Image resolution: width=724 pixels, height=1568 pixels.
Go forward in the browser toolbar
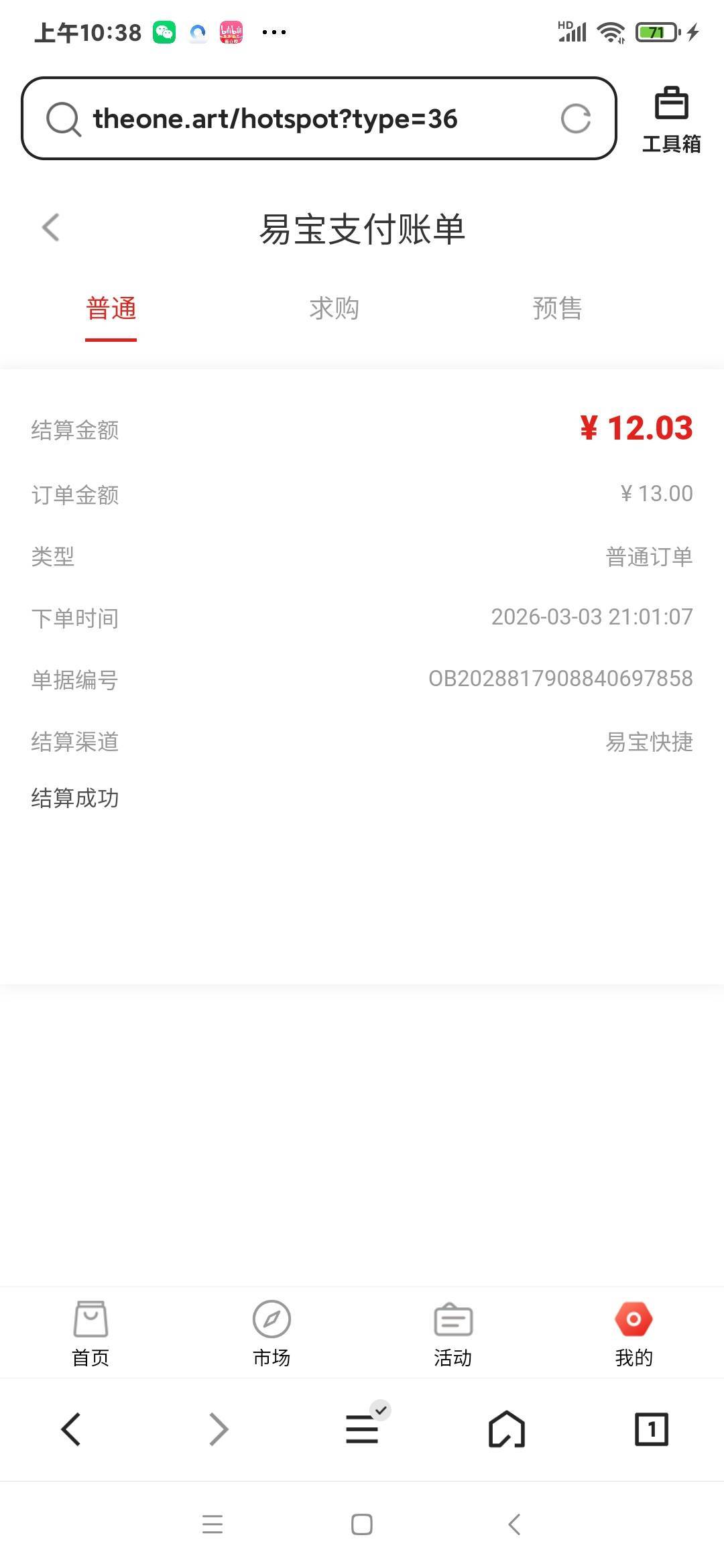pos(219,1429)
